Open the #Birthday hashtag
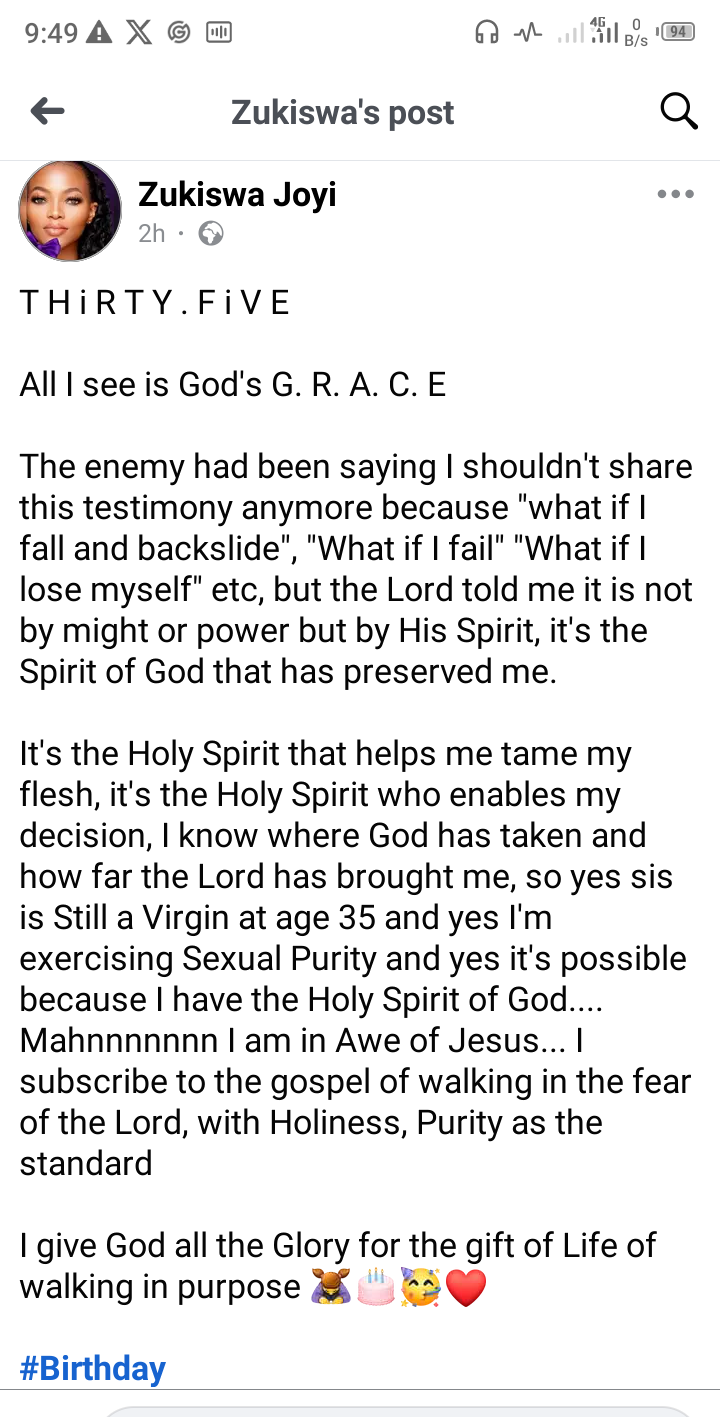 [93, 1367]
